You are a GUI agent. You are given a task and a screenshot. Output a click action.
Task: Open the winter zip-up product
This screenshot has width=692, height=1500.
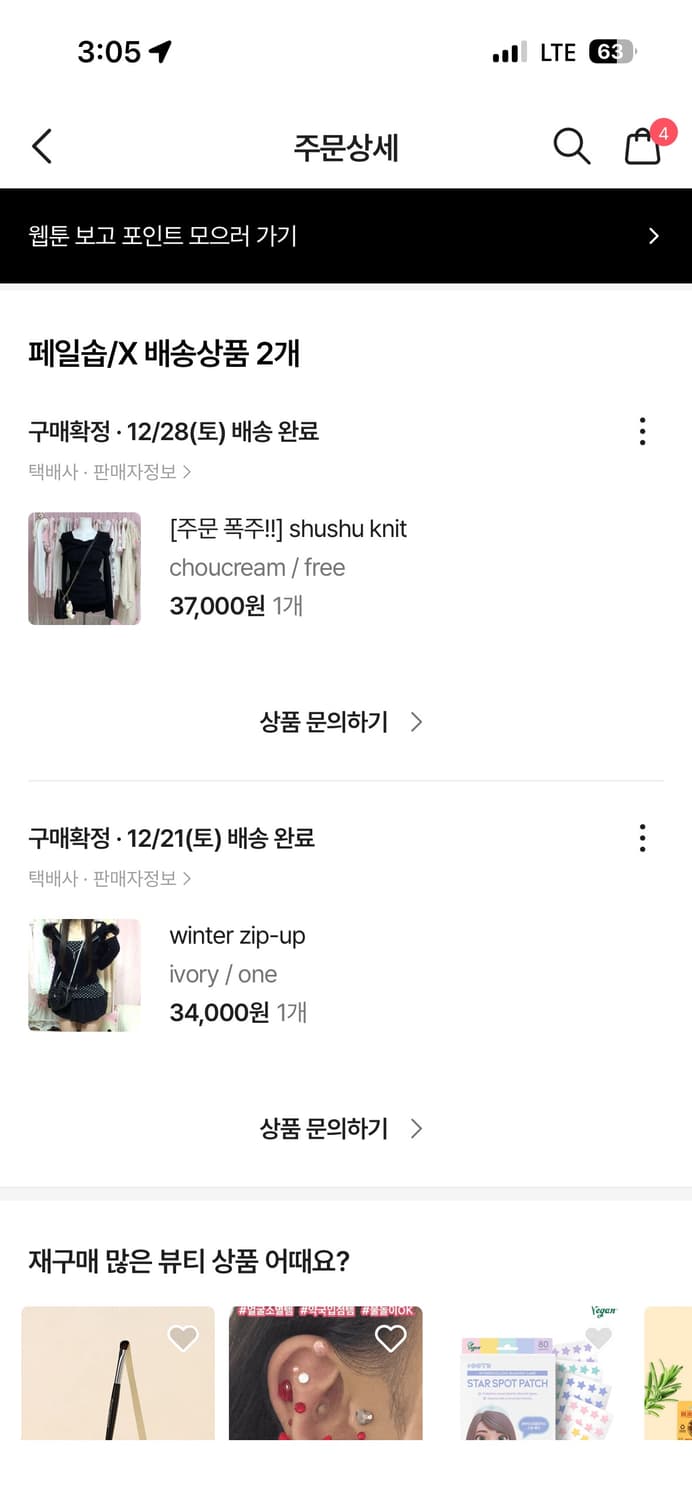pyautogui.click(x=237, y=936)
